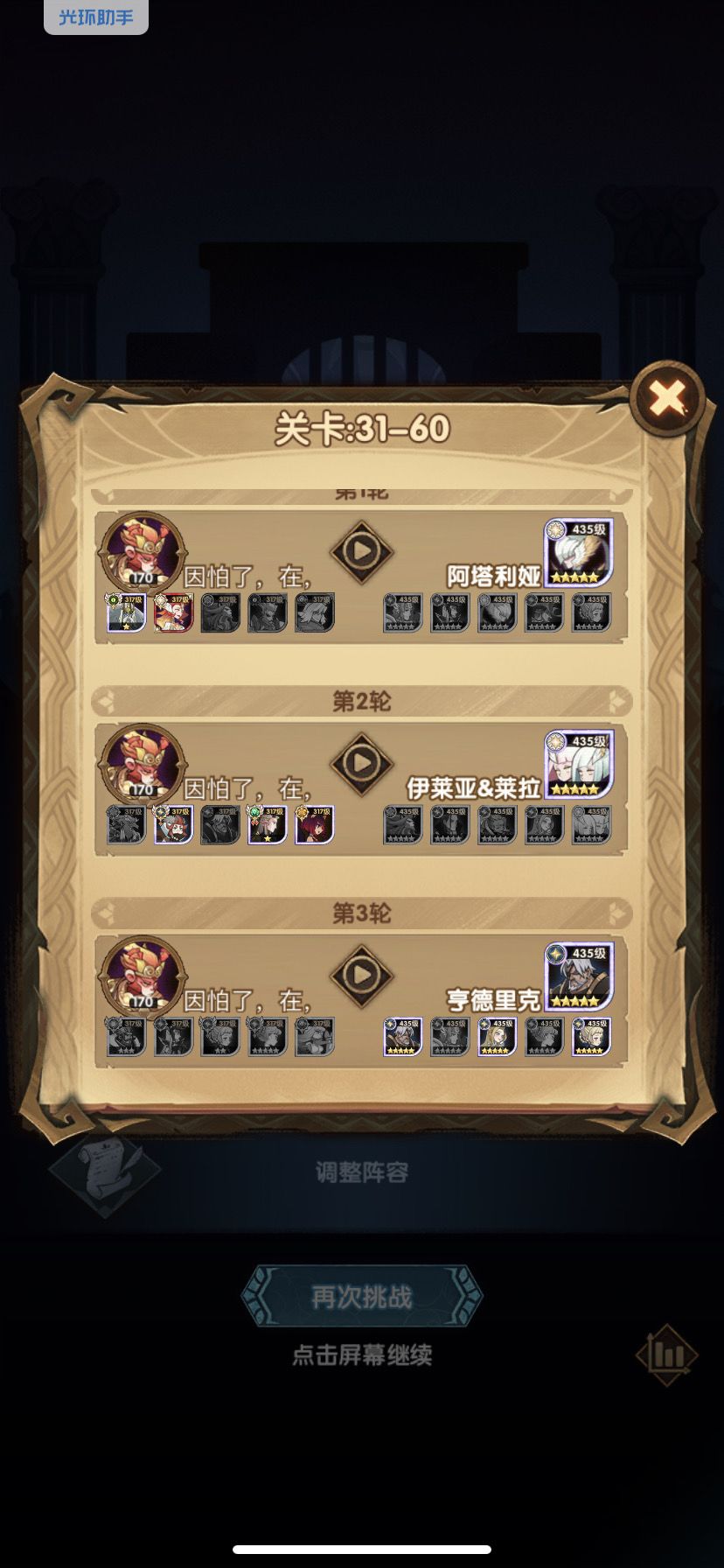Close the 关卡:31-60 results panel
The height and width of the screenshot is (1568, 724).
[x=665, y=398]
